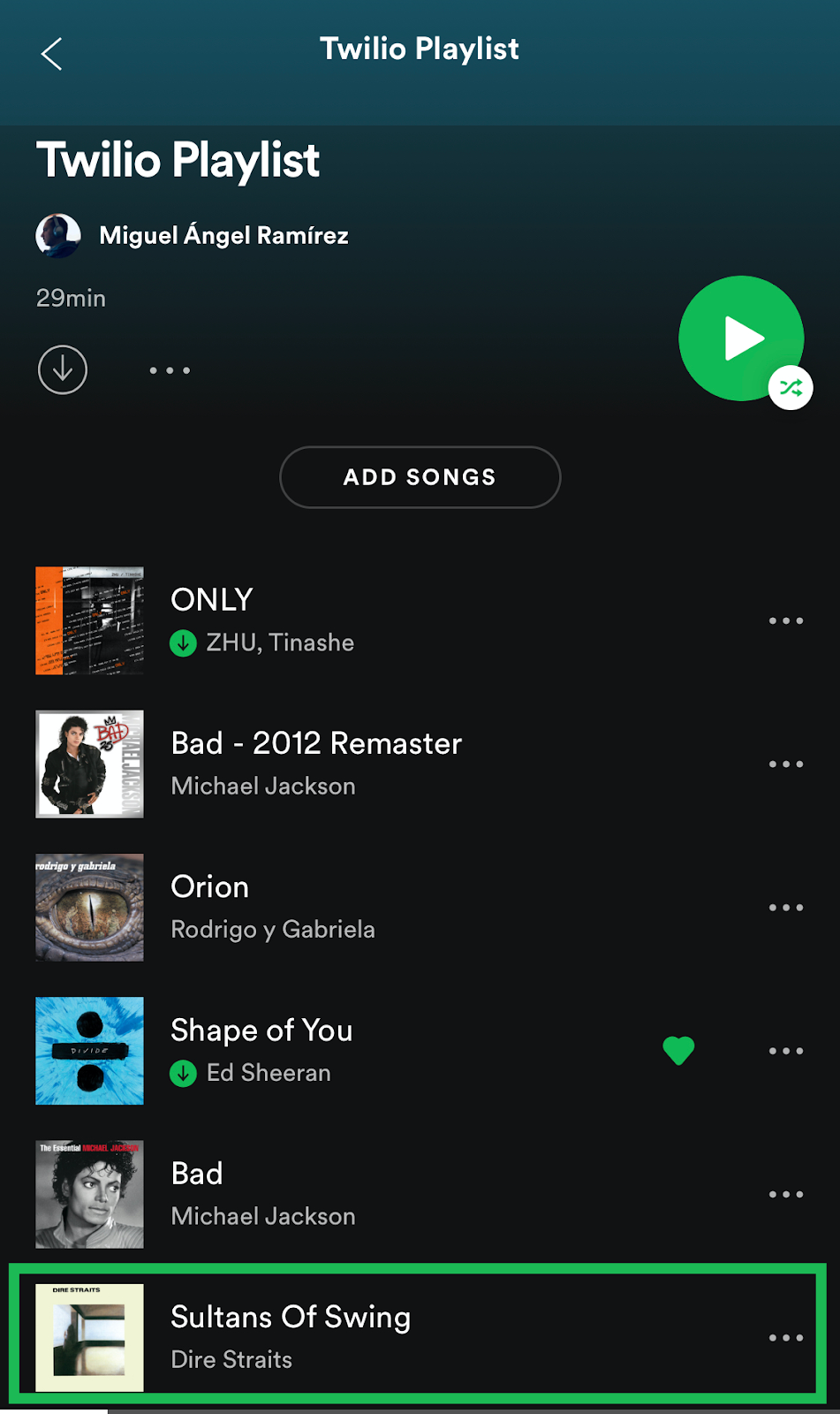The height and width of the screenshot is (1414, 840).
Task: Open playlist options next to the download icon
Action: point(170,370)
